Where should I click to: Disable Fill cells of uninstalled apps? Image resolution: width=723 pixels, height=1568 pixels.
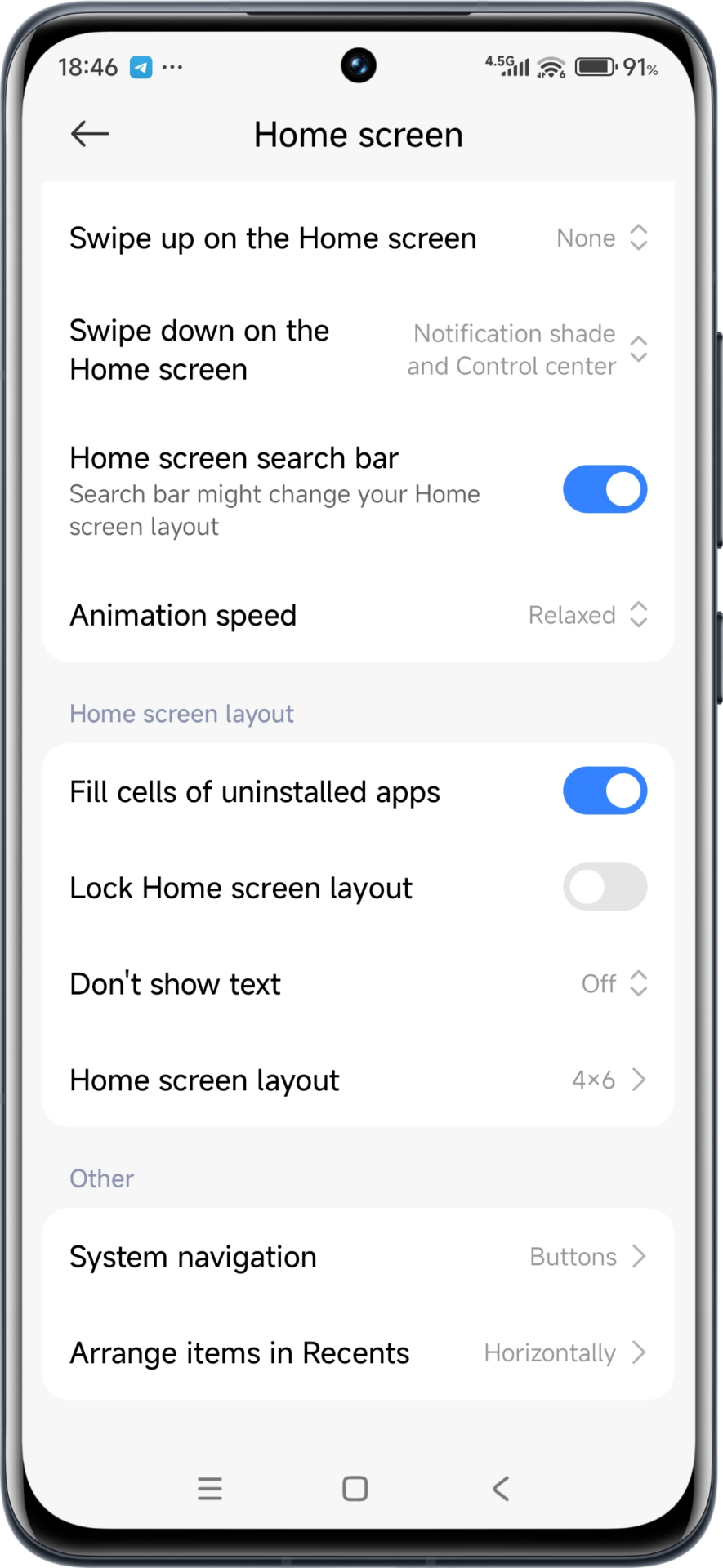[x=605, y=791]
